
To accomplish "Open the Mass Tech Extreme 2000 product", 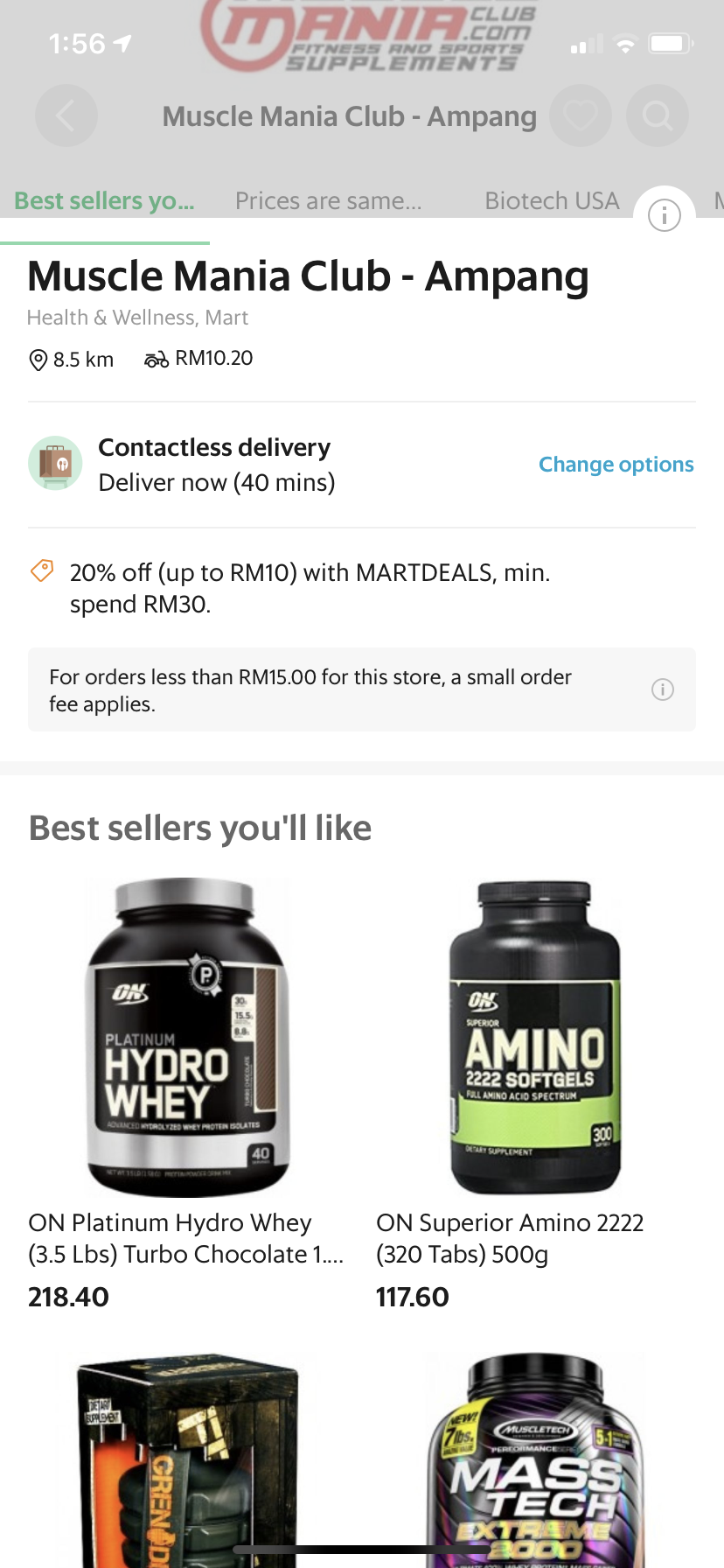I will pos(534,1461).
